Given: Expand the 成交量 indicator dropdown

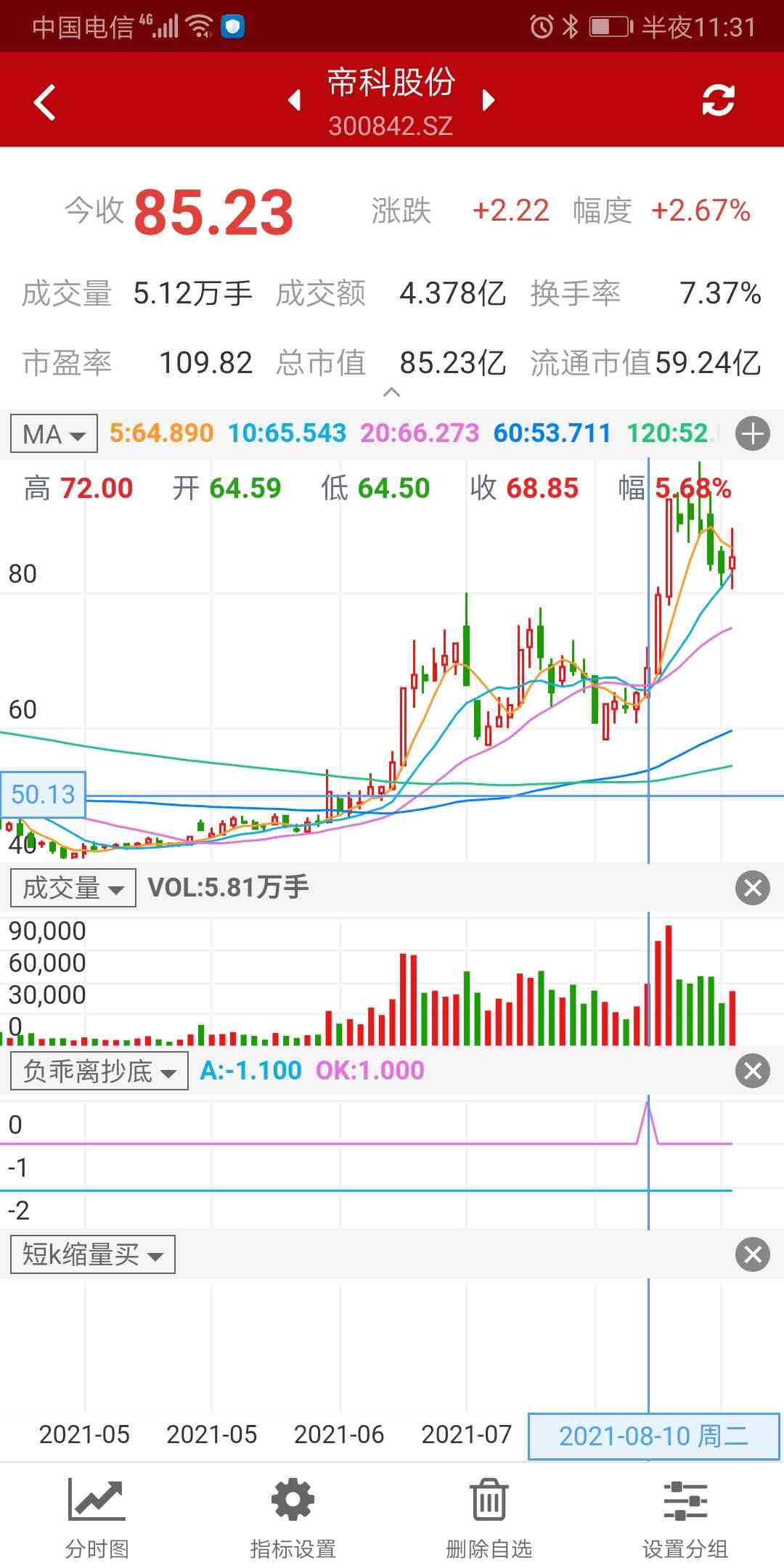Looking at the screenshot, I should point(71,887).
